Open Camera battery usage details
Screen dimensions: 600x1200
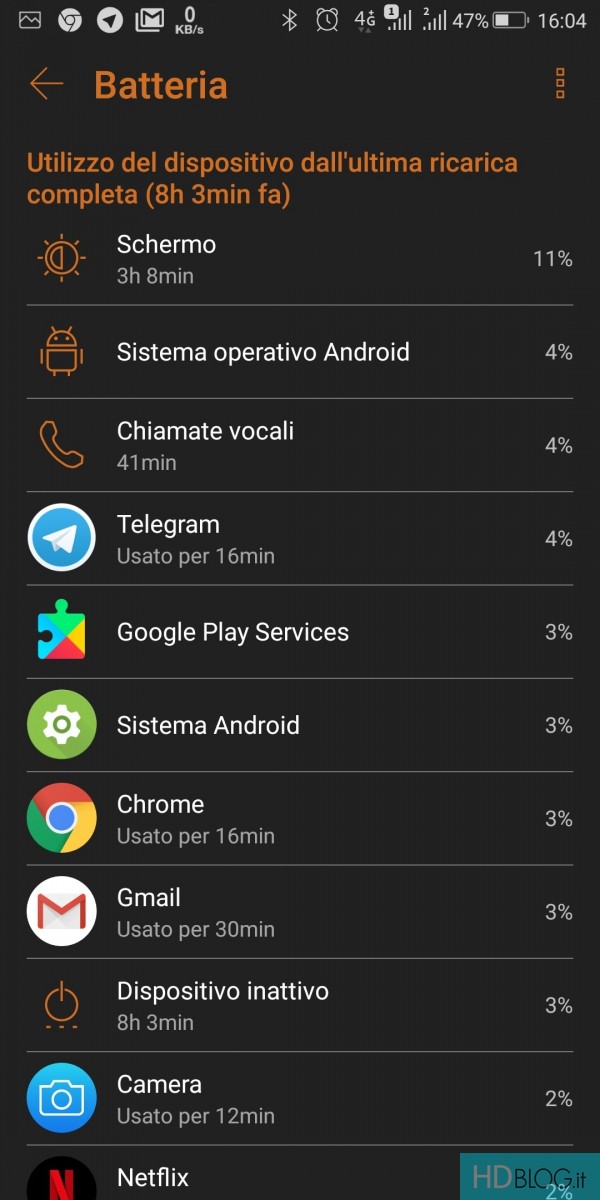[300, 1098]
